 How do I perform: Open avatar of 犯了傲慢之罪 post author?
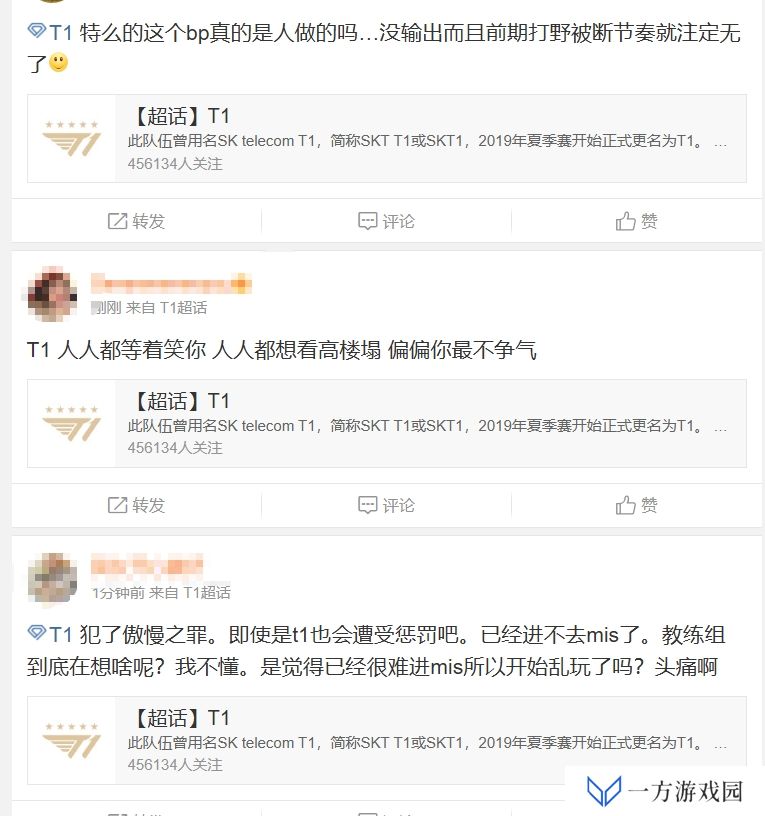[x=52, y=578]
